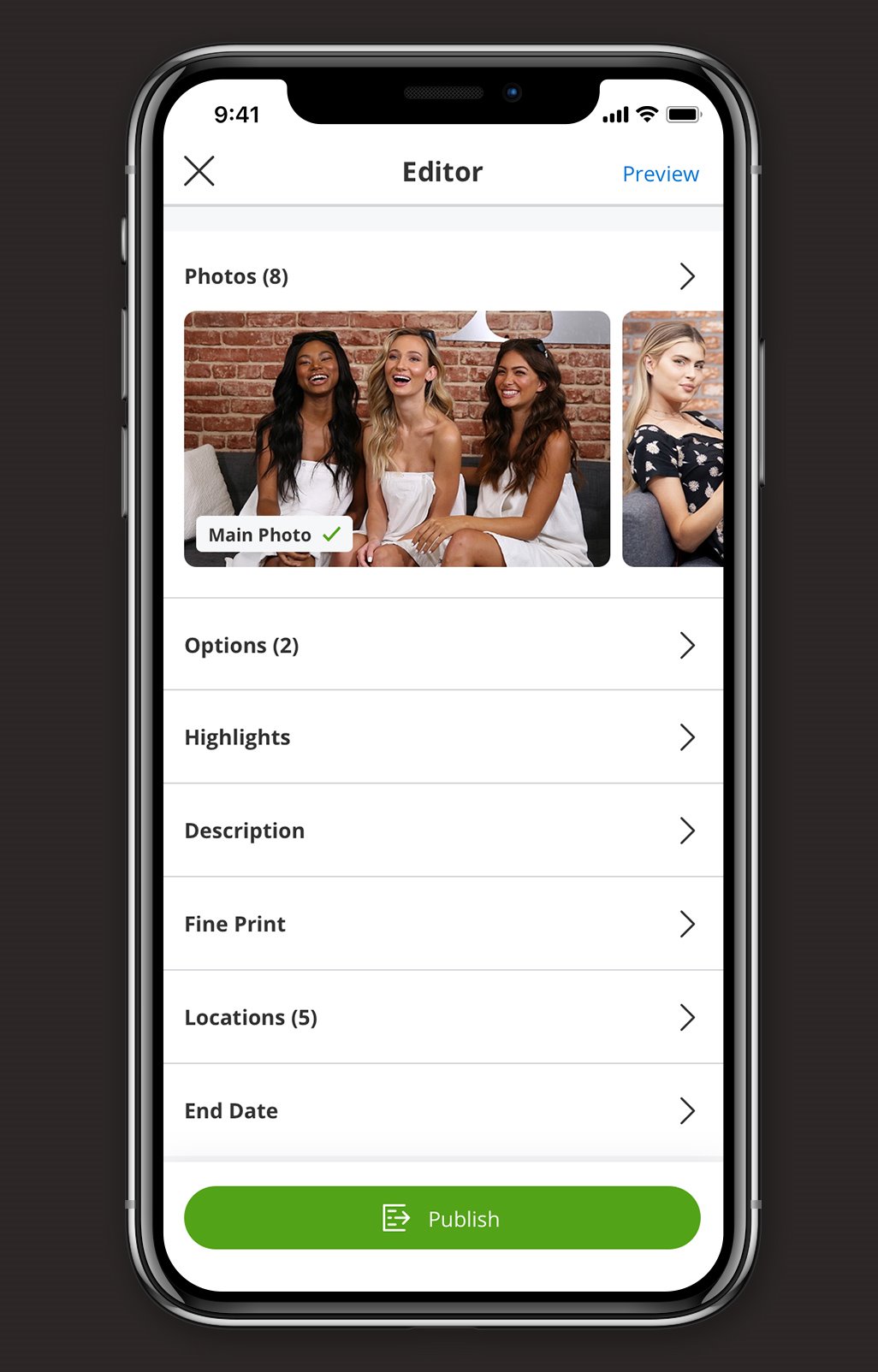Tap the Main Photo thumbnail
This screenshot has width=878, height=1372.
coord(397,438)
